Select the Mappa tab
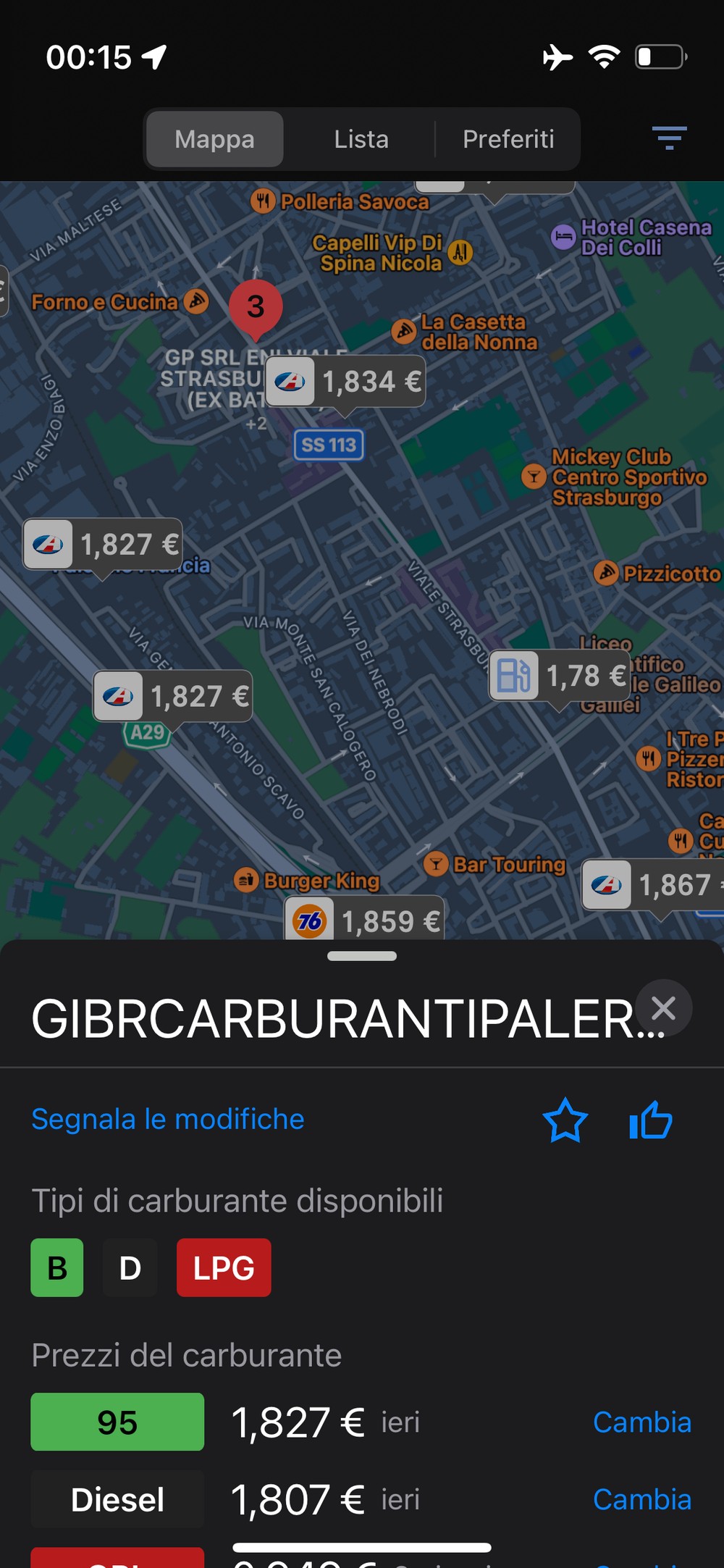Screen dimensions: 724x1568 [214, 139]
